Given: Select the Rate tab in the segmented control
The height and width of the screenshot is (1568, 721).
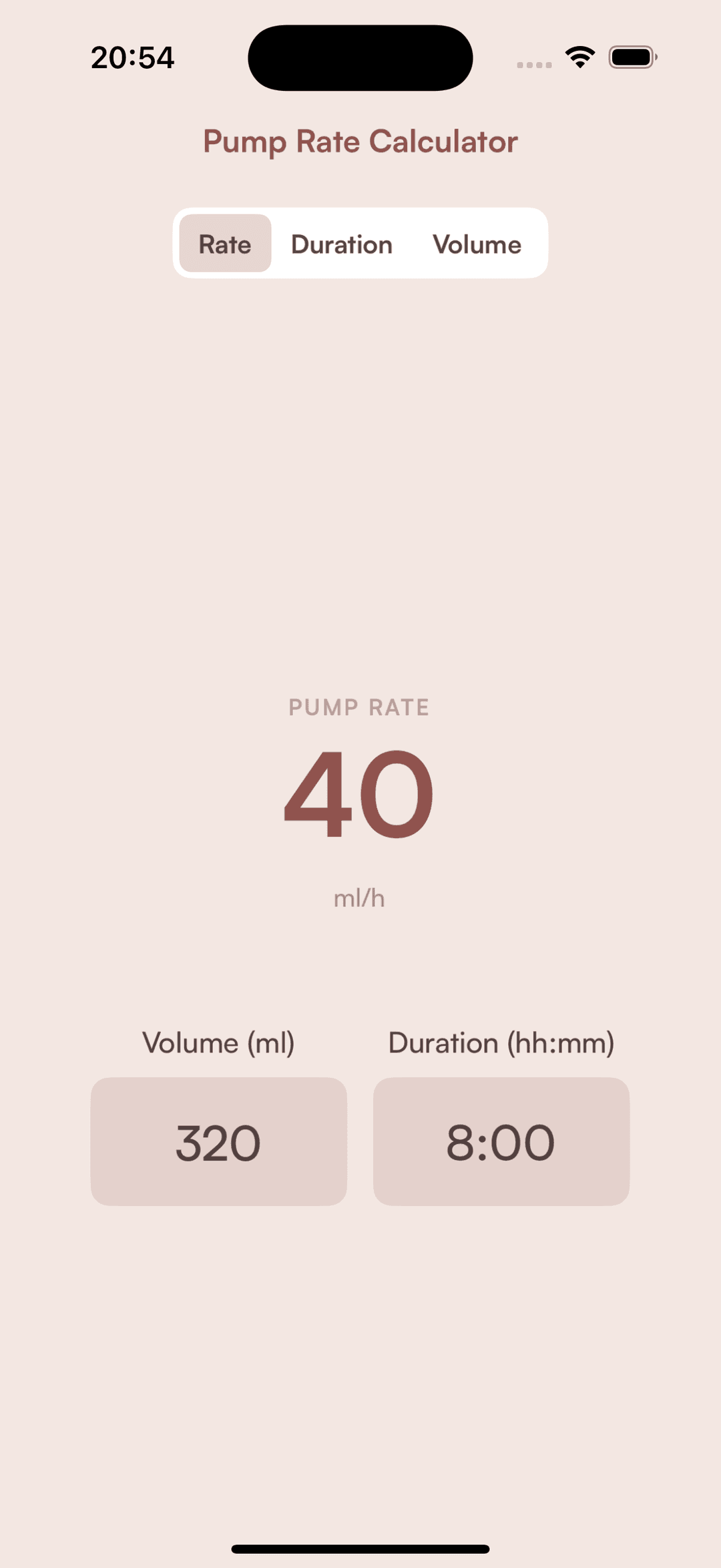Looking at the screenshot, I should [x=224, y=244].
